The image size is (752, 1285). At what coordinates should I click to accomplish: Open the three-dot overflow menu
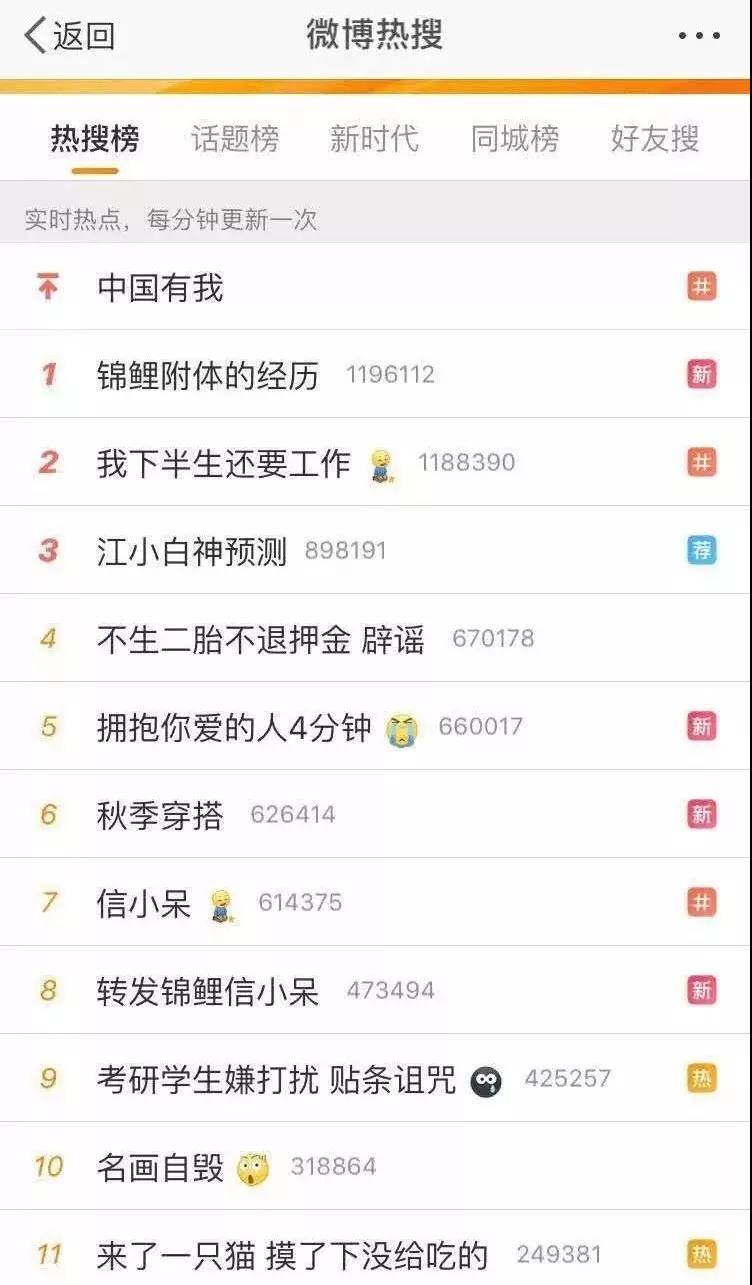[699, 36]
